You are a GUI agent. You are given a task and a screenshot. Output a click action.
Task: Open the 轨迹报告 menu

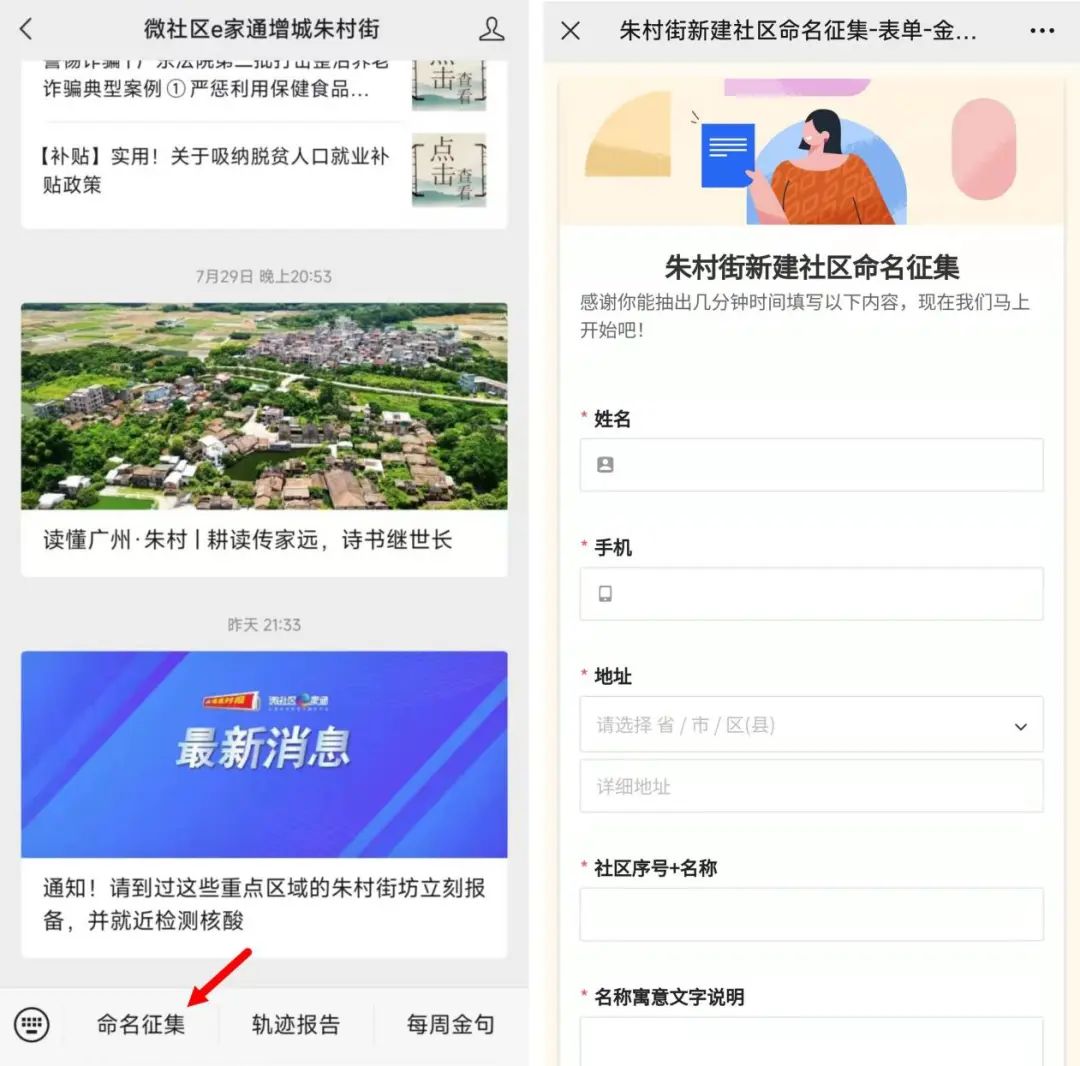click(x=296, y=1024)
